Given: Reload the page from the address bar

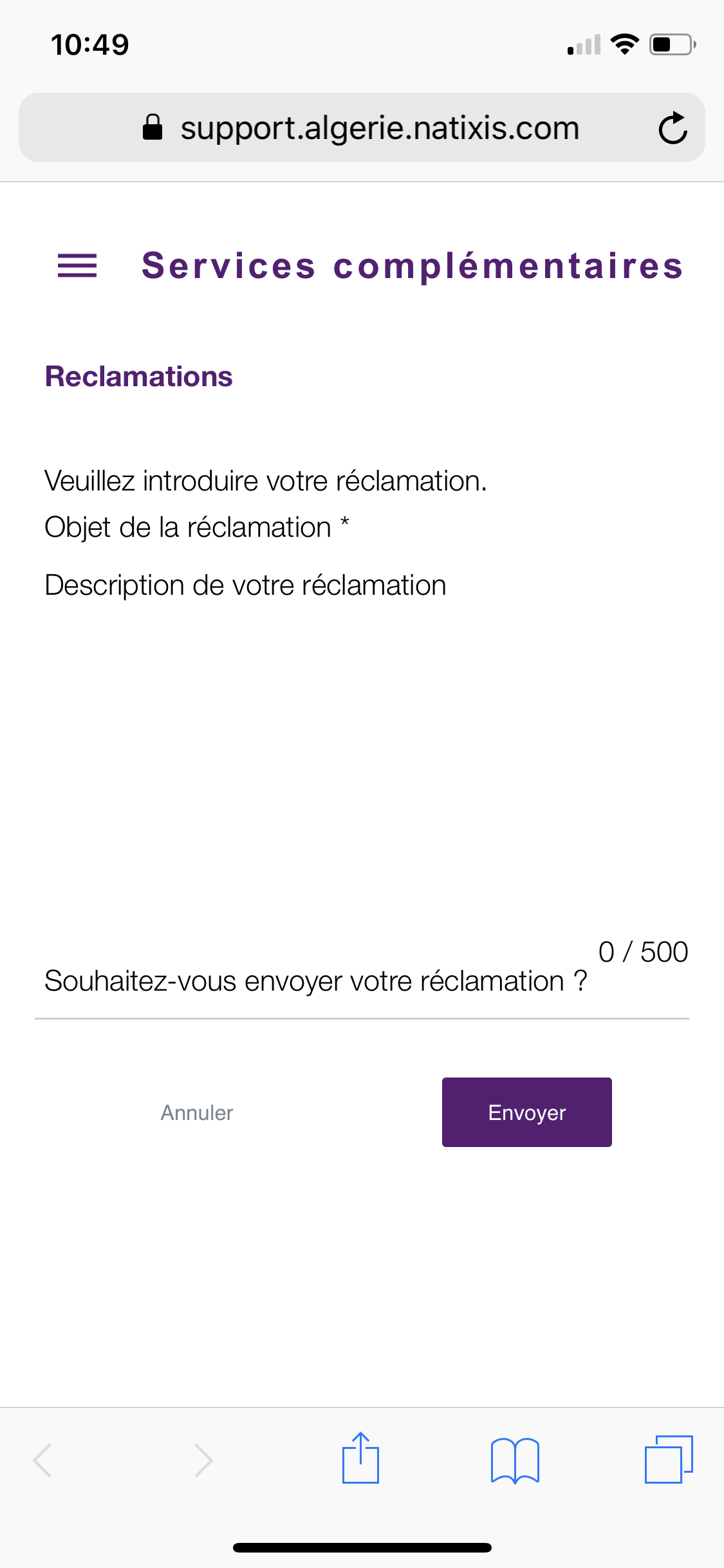Looking at the screenshot, I should (673, 127).
